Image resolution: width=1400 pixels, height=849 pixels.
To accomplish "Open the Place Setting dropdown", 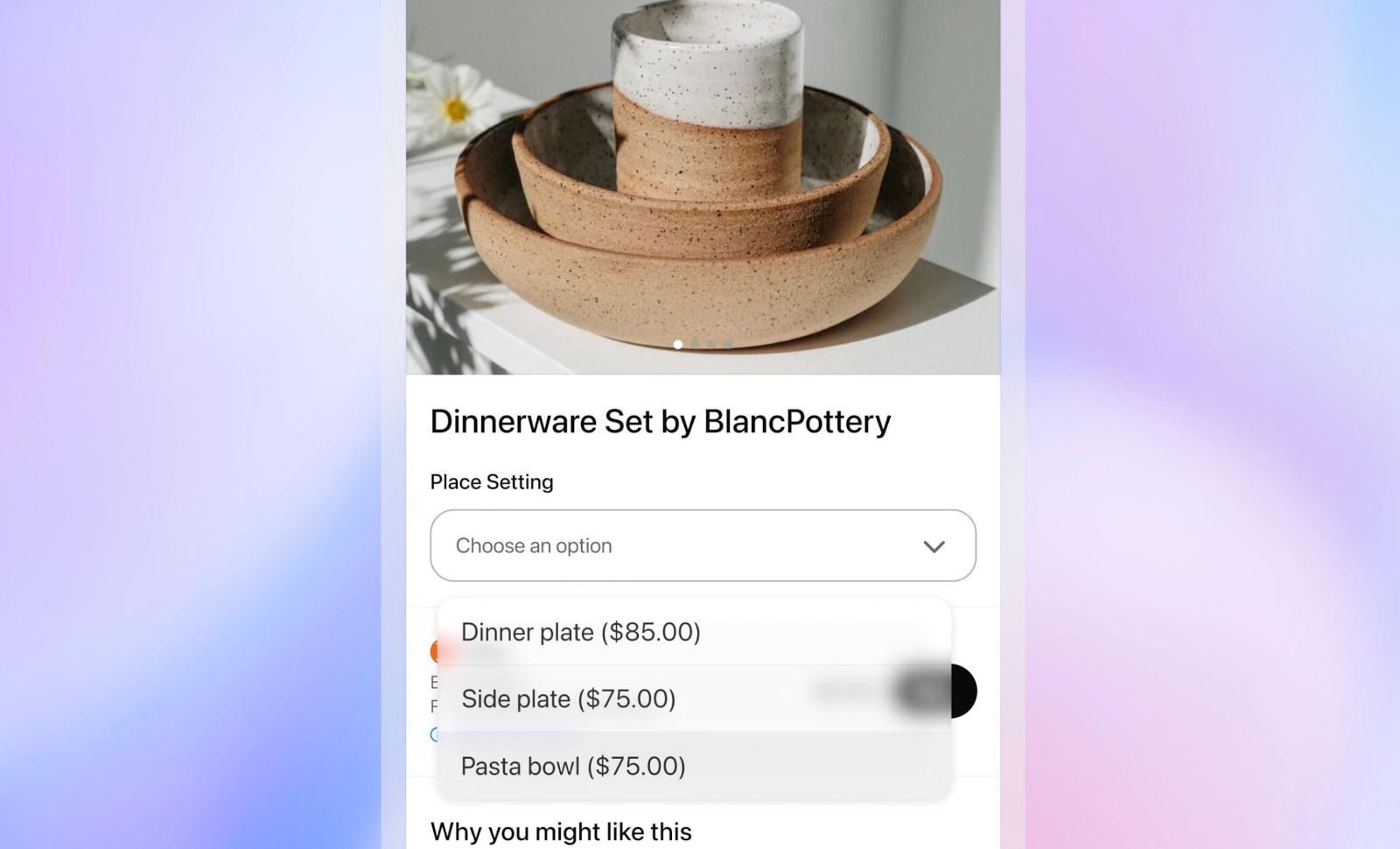I will [703, 545].
